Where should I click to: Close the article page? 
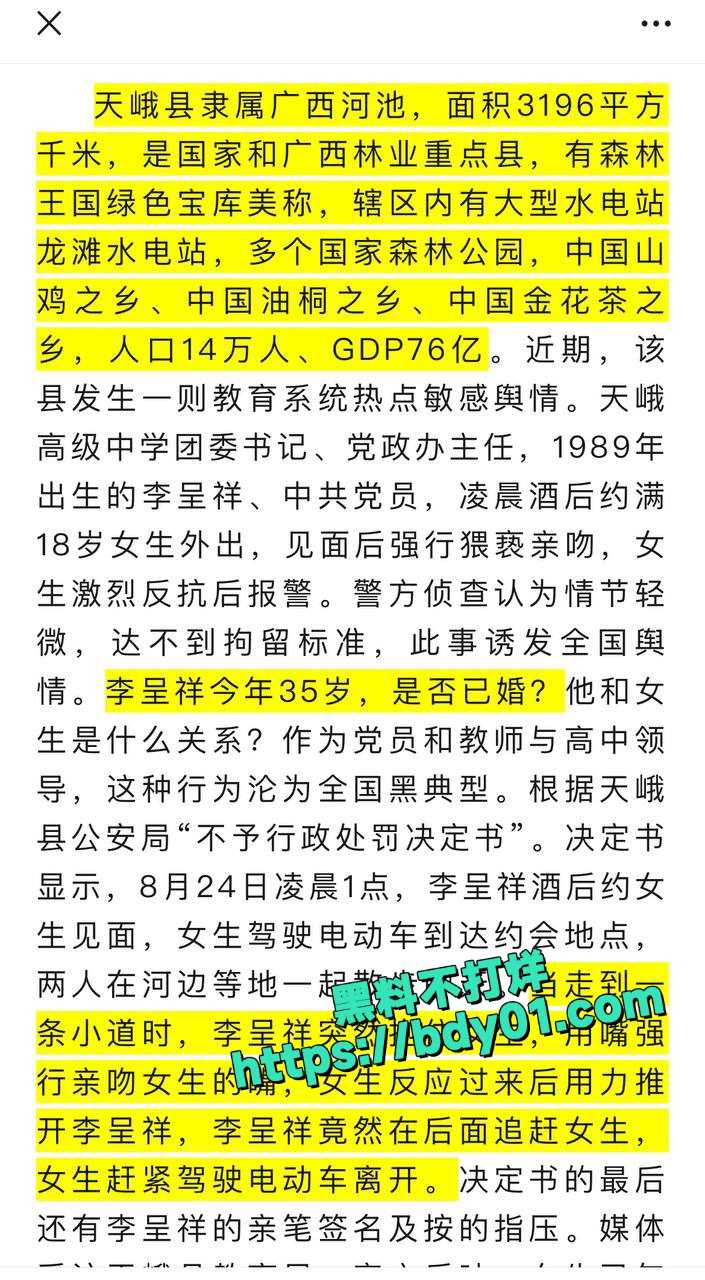pos(49,24)
